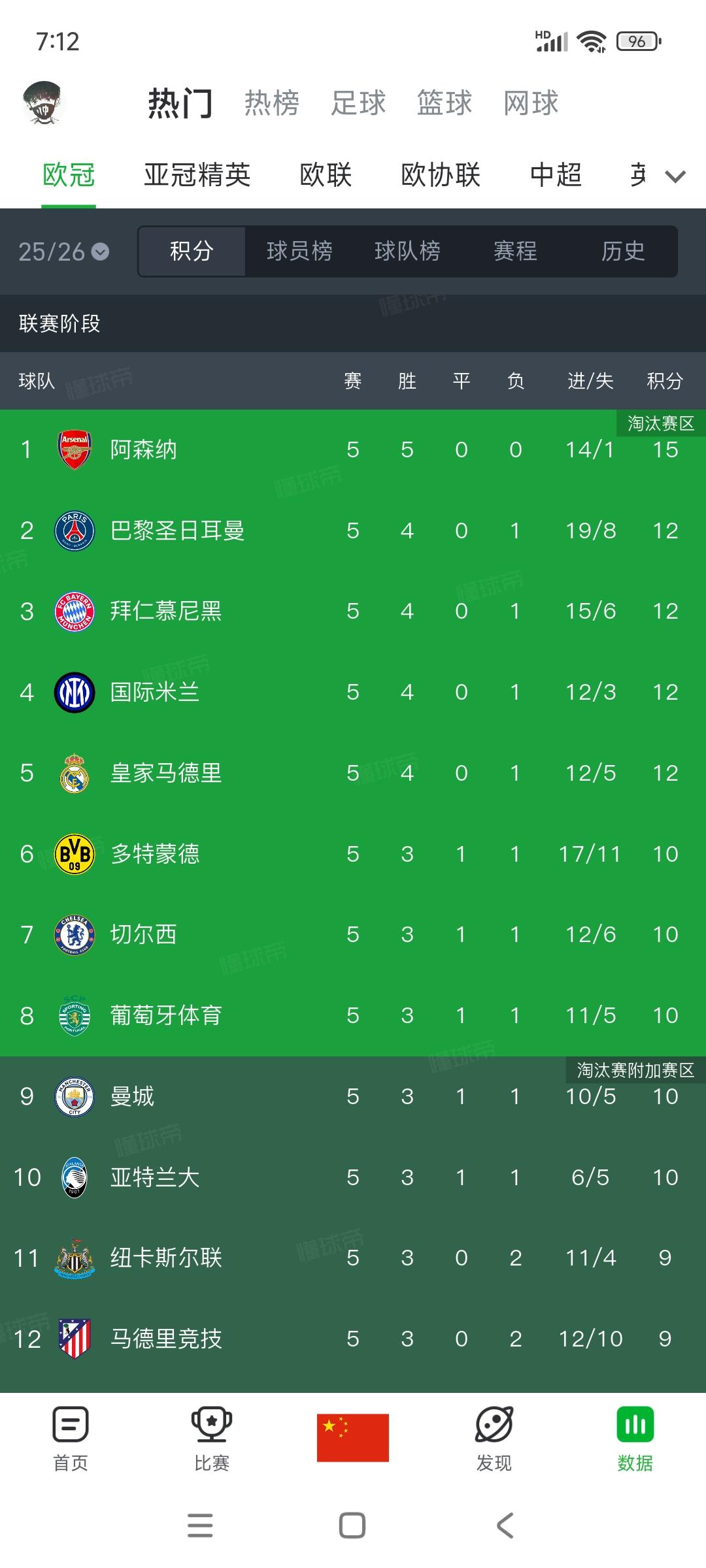
Task: Open the 25/26 season dropdown
Action: coord(62,252)
